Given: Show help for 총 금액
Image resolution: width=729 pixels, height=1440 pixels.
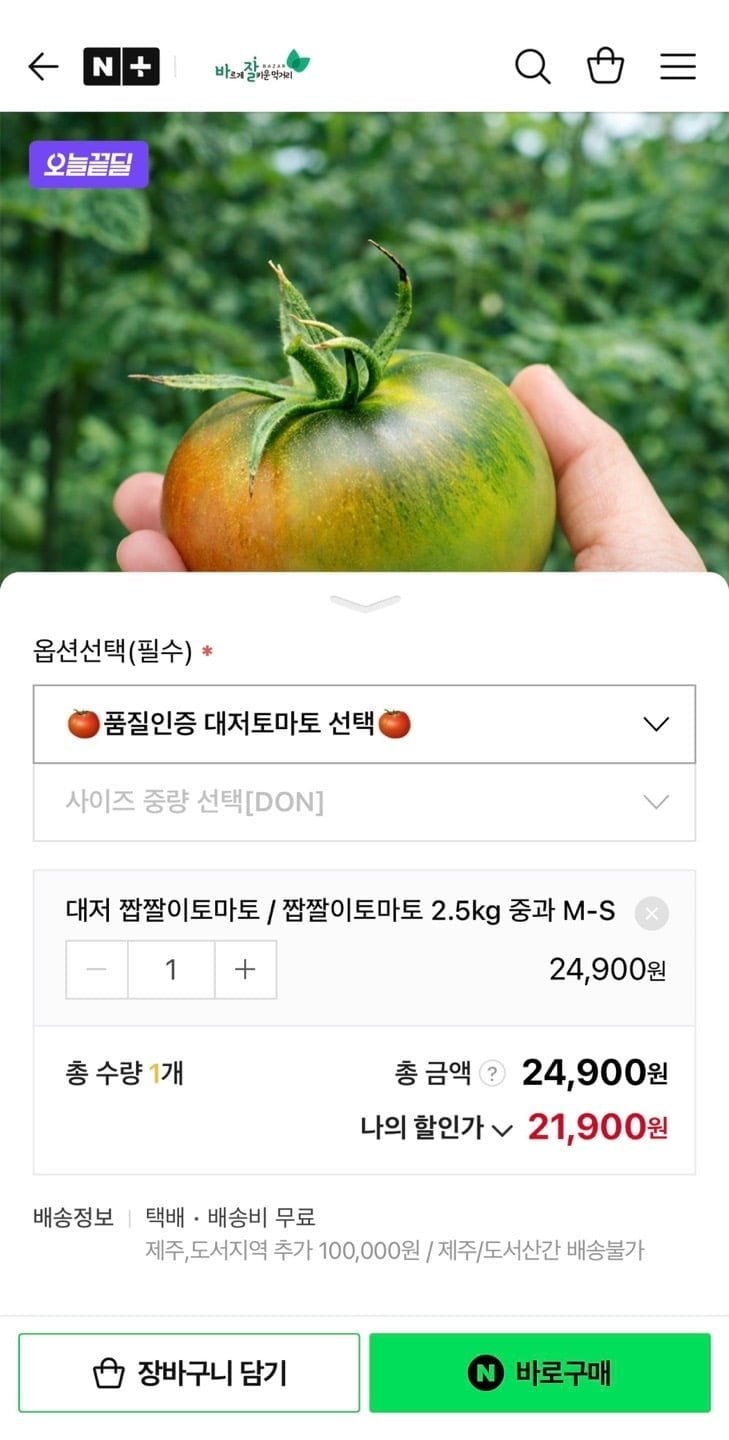Looking at the screenshot, I should (492, 1074).
